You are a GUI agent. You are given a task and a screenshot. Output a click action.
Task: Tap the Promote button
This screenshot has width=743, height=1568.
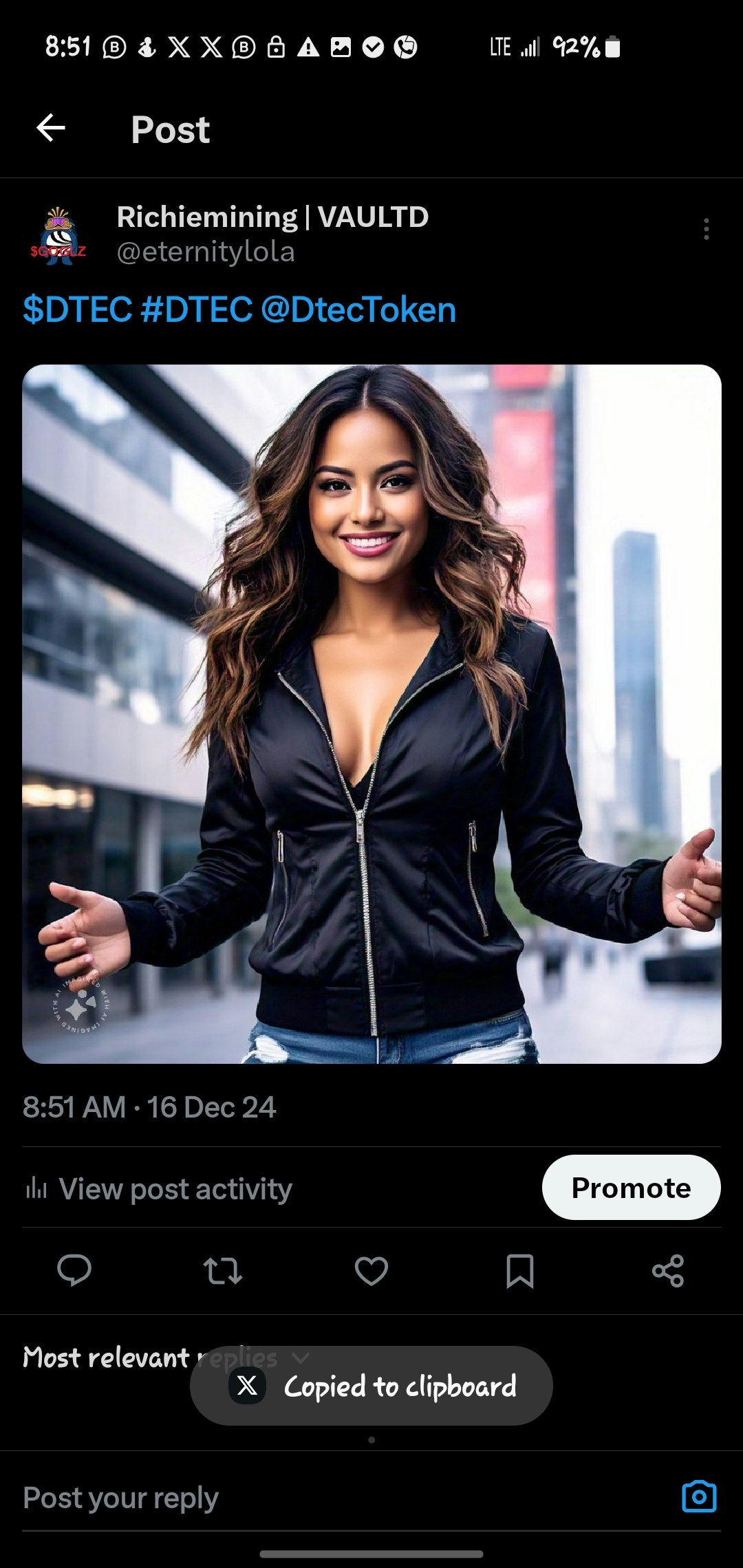[x=631, y=1188]
